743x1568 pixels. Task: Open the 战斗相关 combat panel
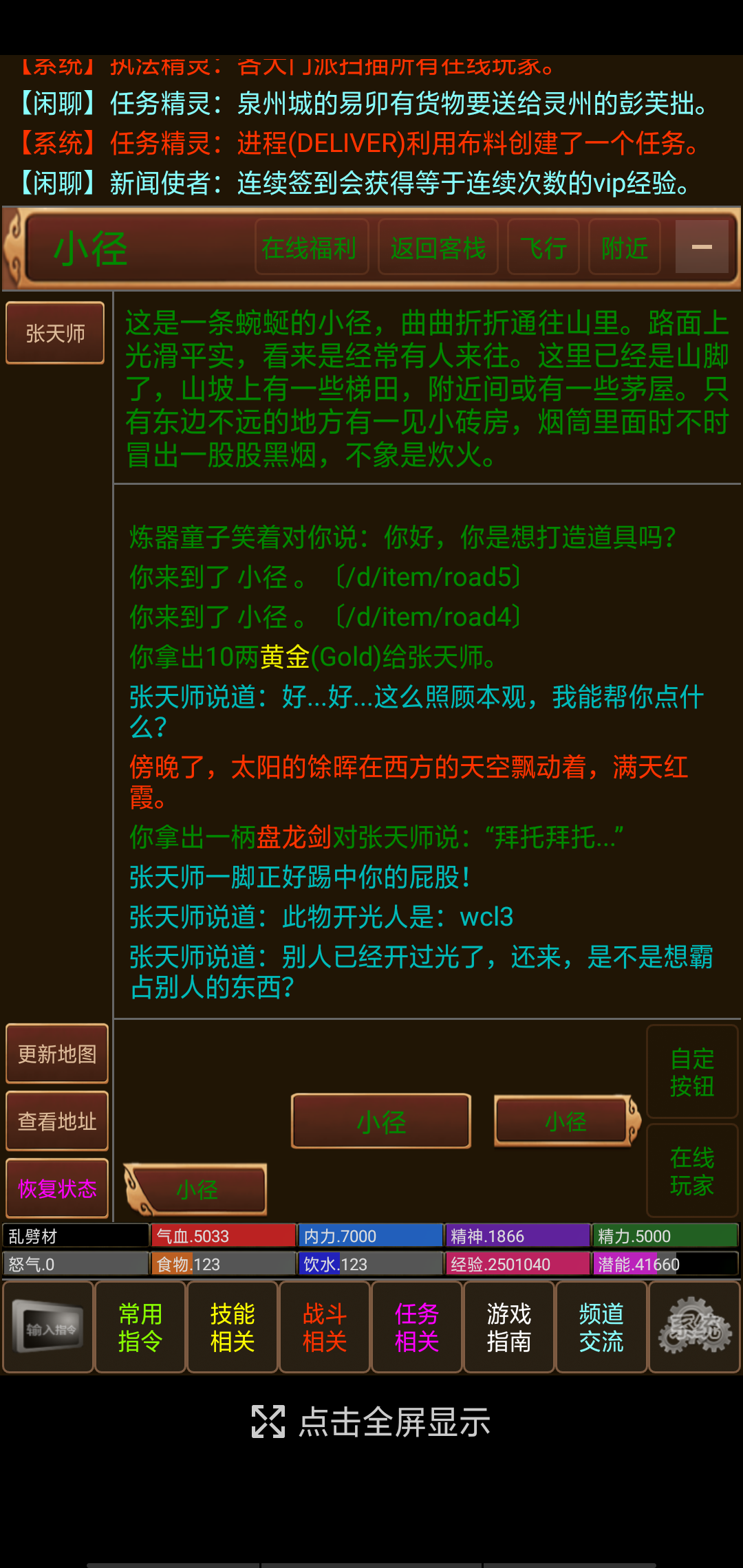point(325,1327)
